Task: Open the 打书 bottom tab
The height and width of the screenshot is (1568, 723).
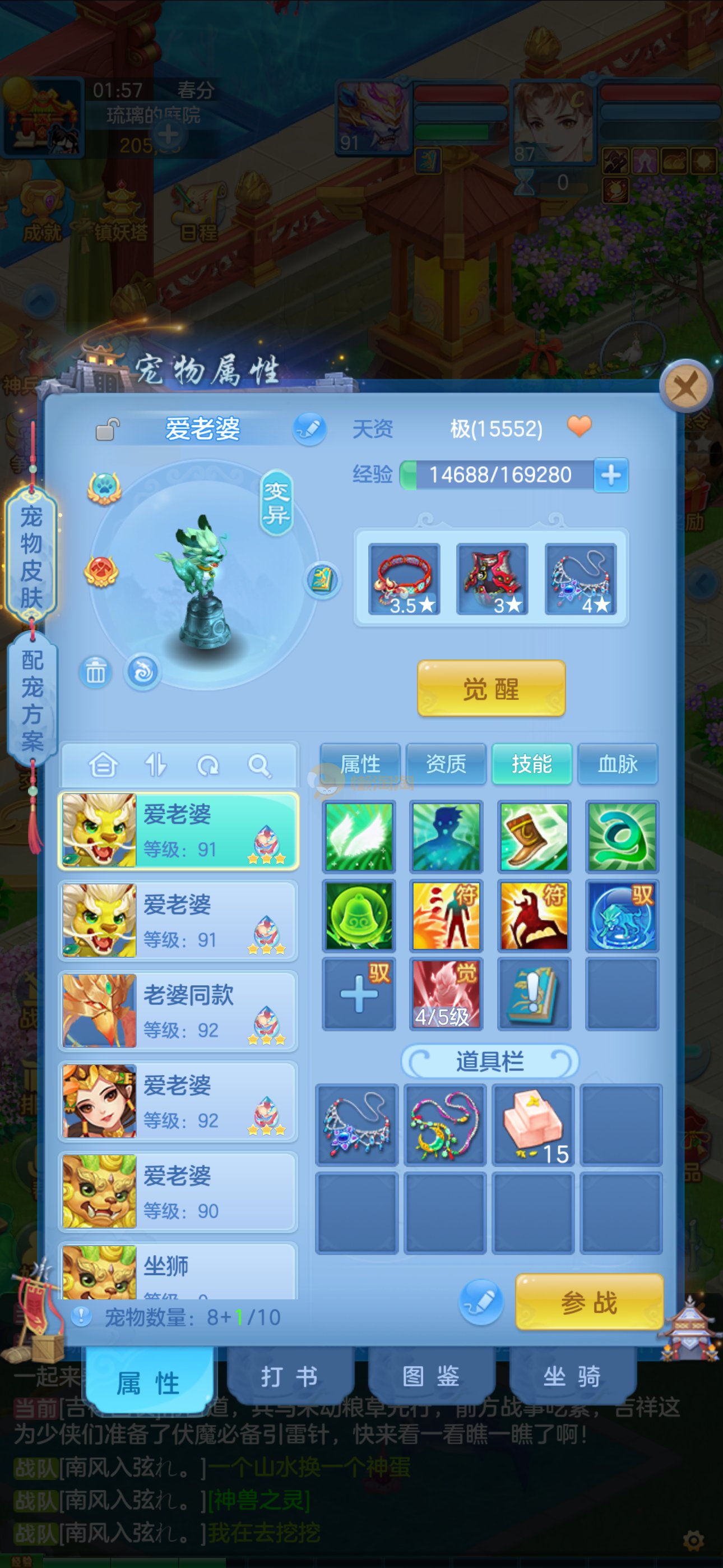Action: pyautogui.click(x=290, y=1377)
